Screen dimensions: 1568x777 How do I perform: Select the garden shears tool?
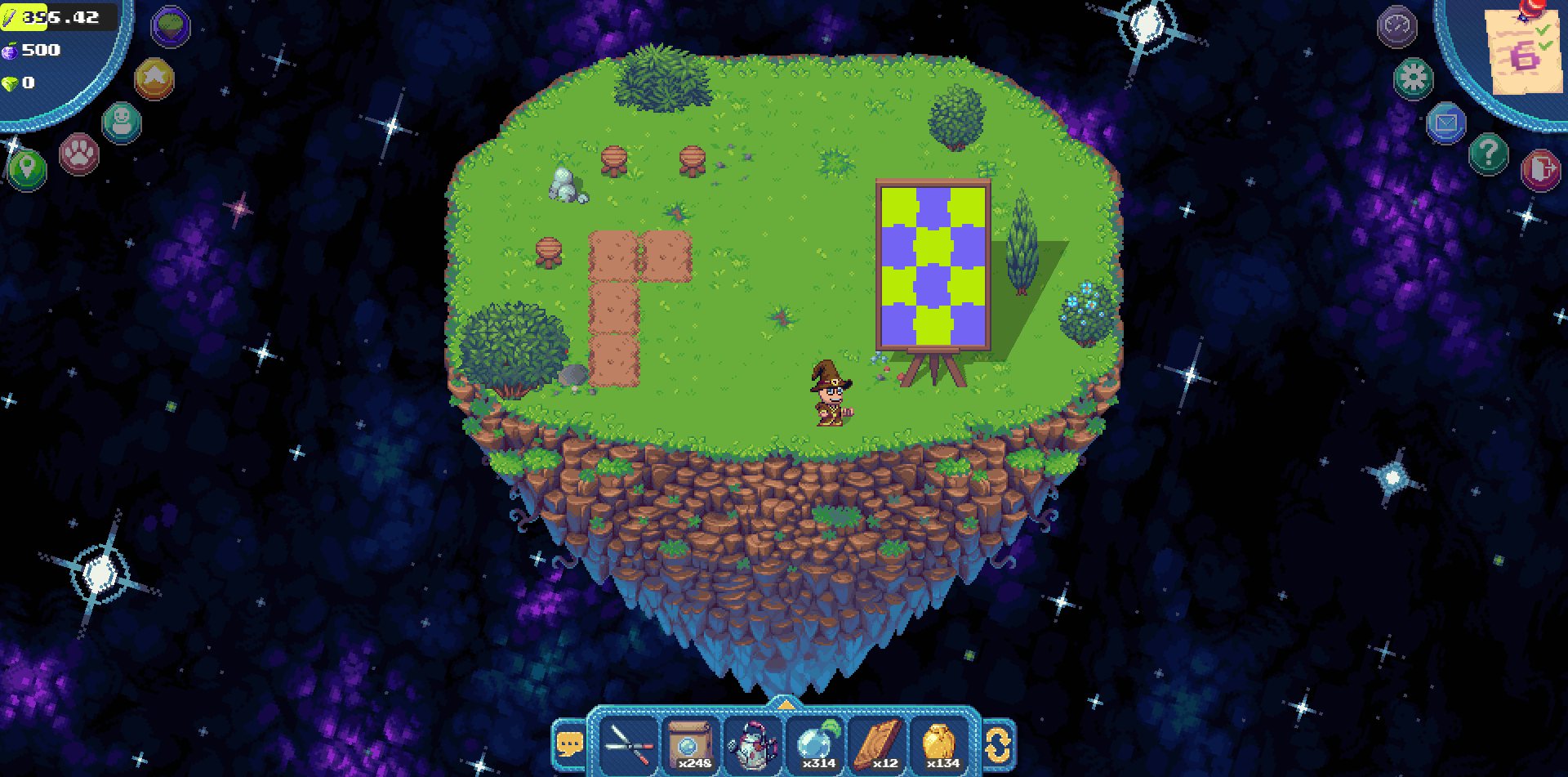[628, 744]
